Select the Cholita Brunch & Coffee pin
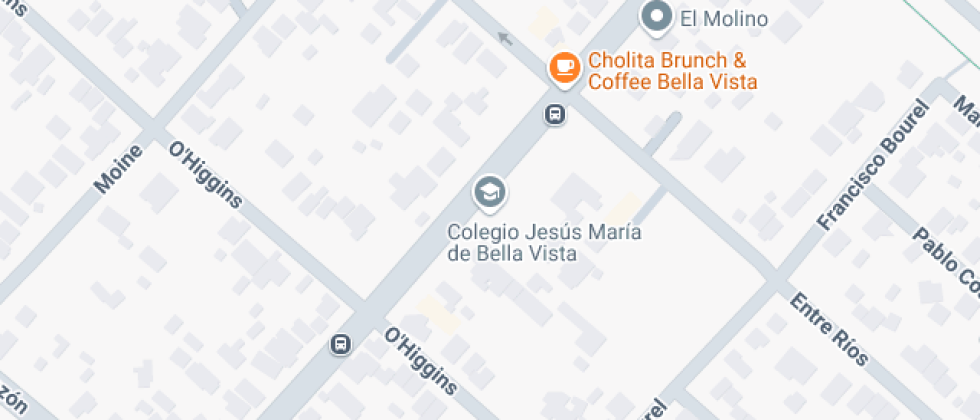The width and height of the screenshot is (980, 420). (x=565, y=68)
